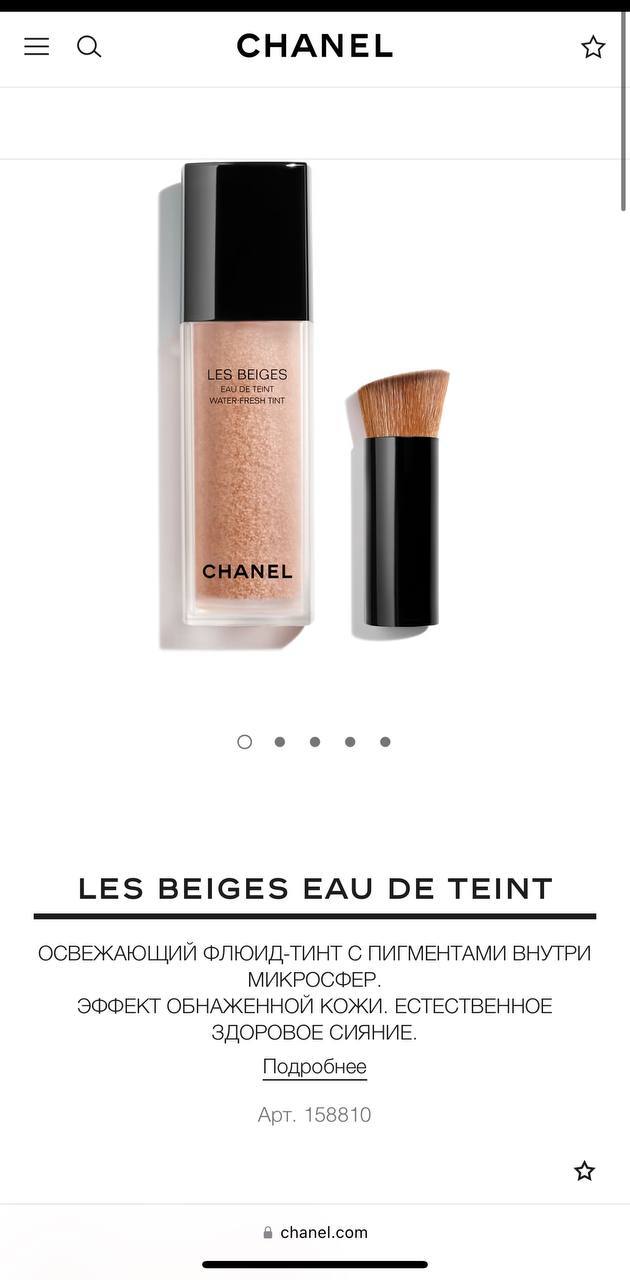Open the wishlist star in header
Viewport: 630px width, 1280px height.
[593, 46]
